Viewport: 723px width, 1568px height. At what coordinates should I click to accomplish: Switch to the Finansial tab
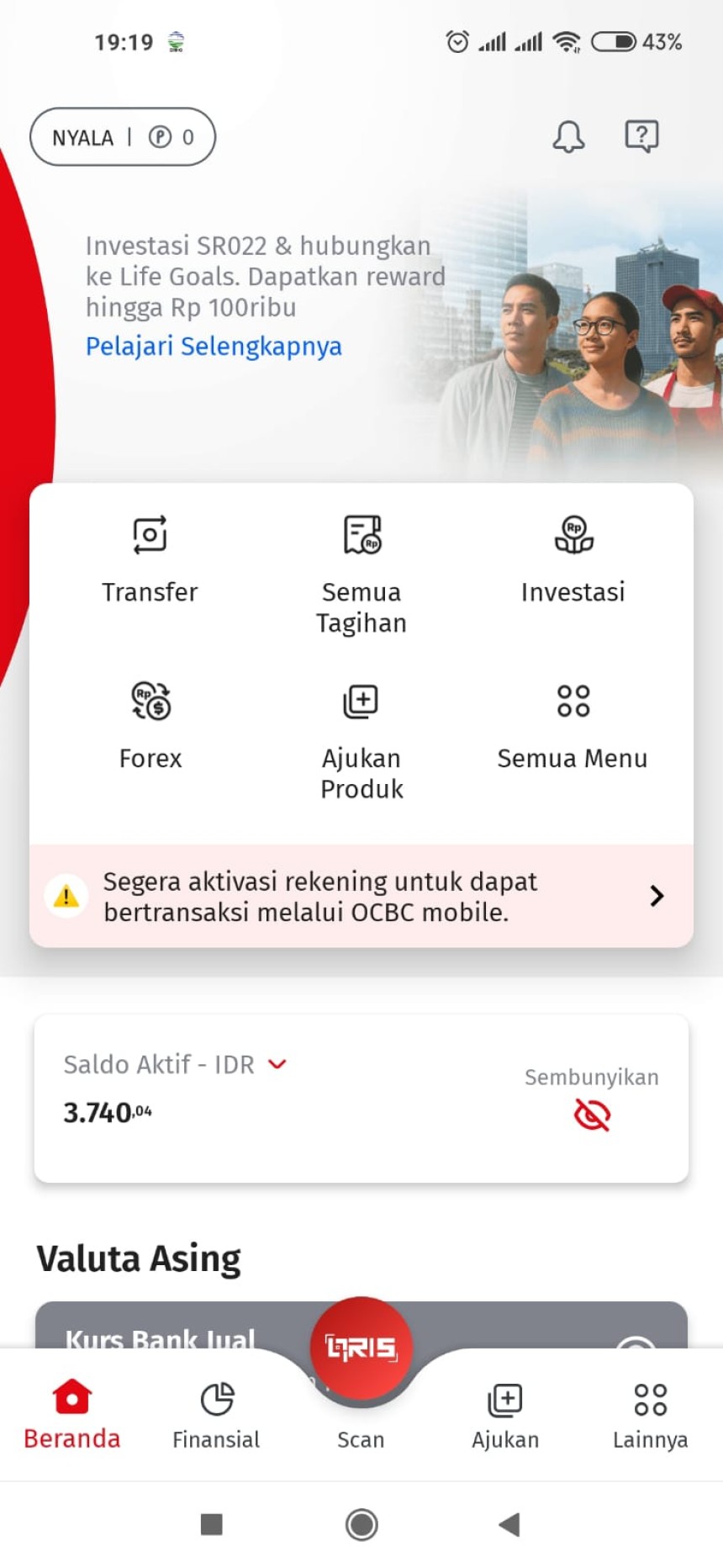pyautogui.click(x=216, y=1415)
